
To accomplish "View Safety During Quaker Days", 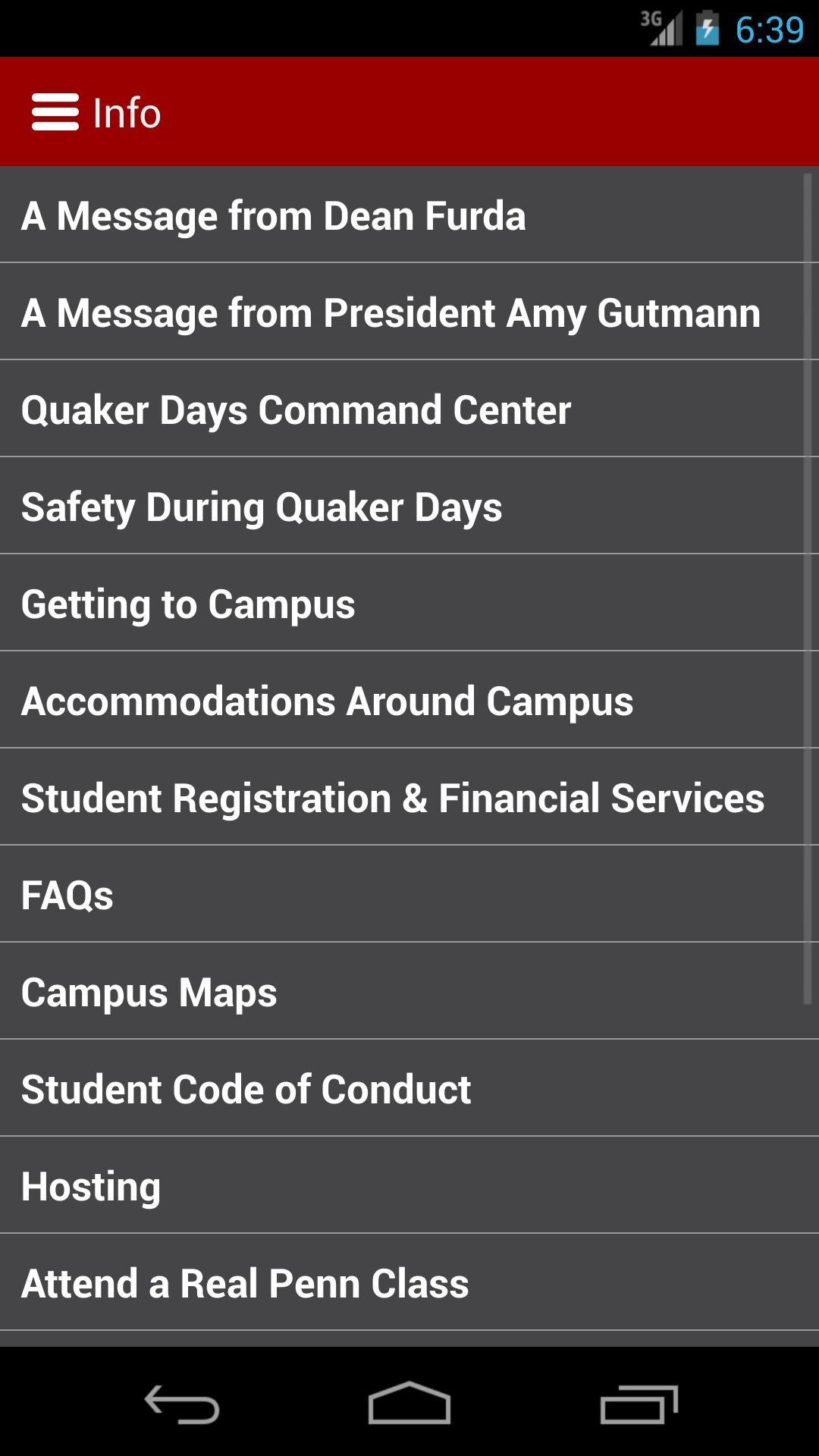I will 262,507.
